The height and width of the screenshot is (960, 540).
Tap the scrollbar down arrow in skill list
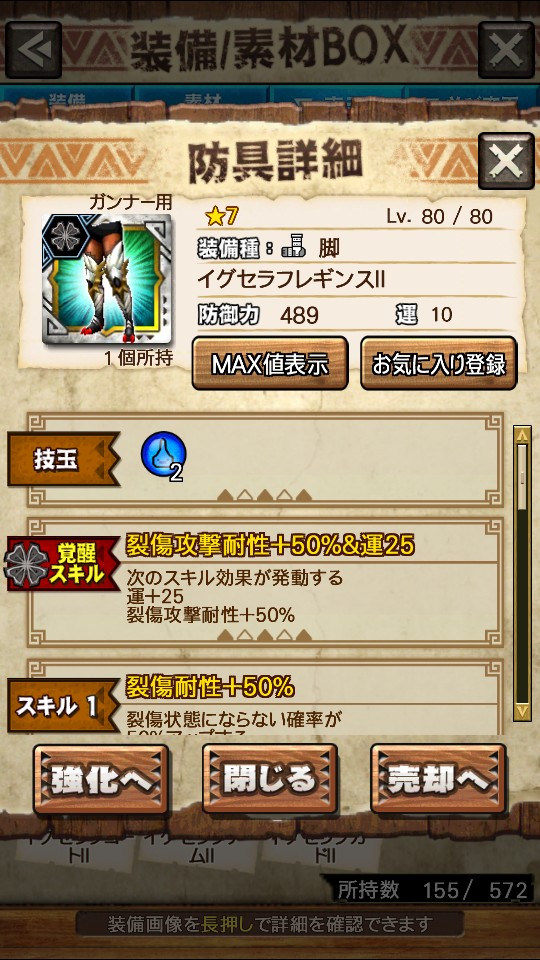(522, 711)
